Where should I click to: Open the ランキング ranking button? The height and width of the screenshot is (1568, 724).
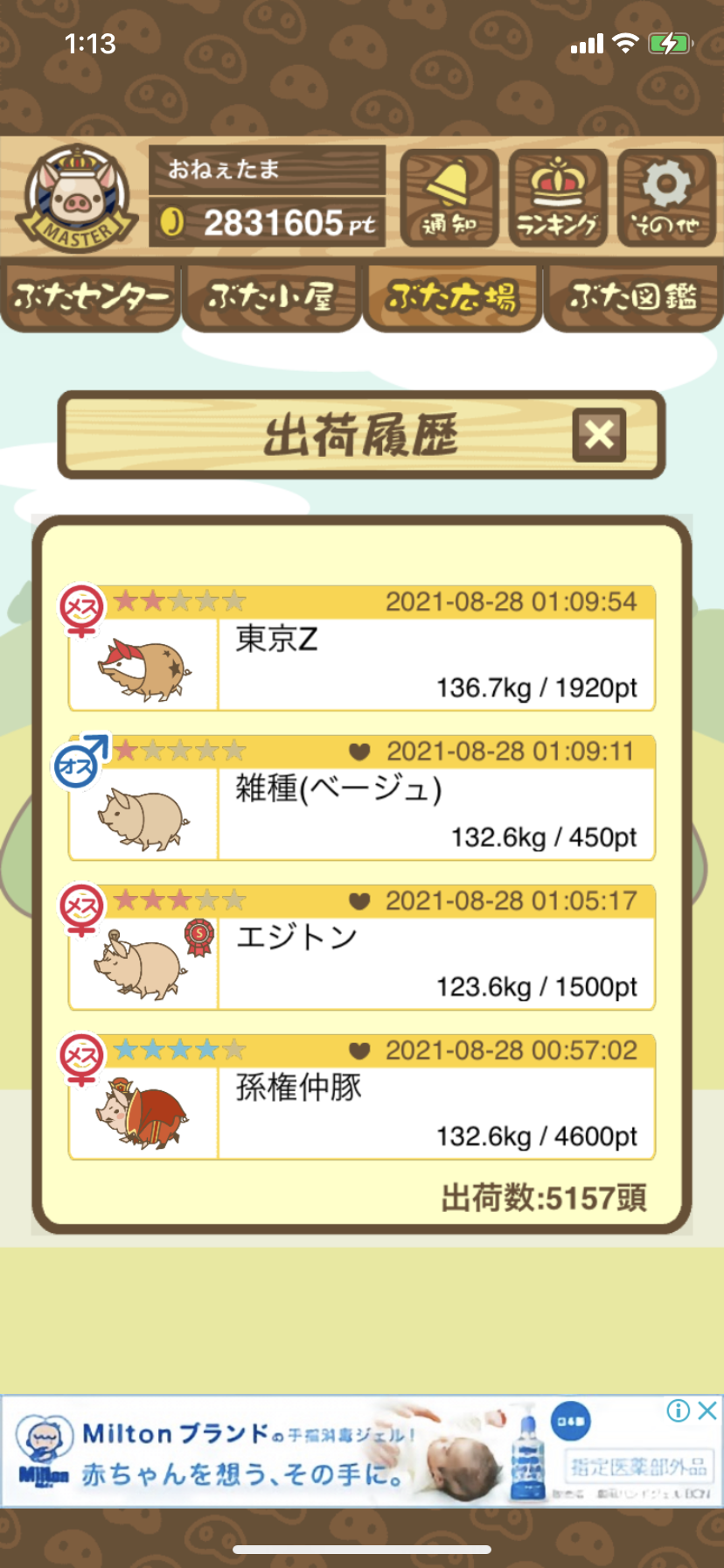click(558, 199)
